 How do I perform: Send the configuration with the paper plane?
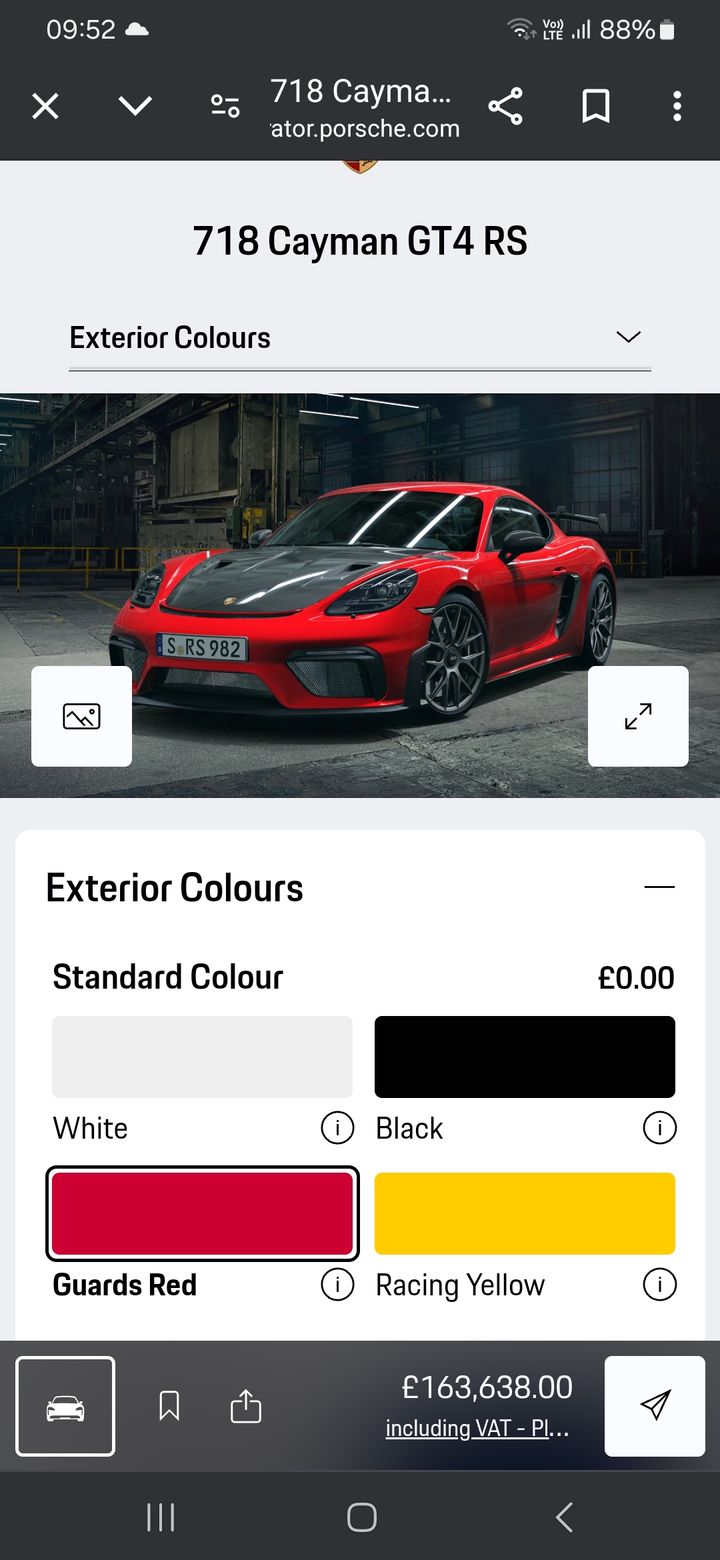point(654,1406)
